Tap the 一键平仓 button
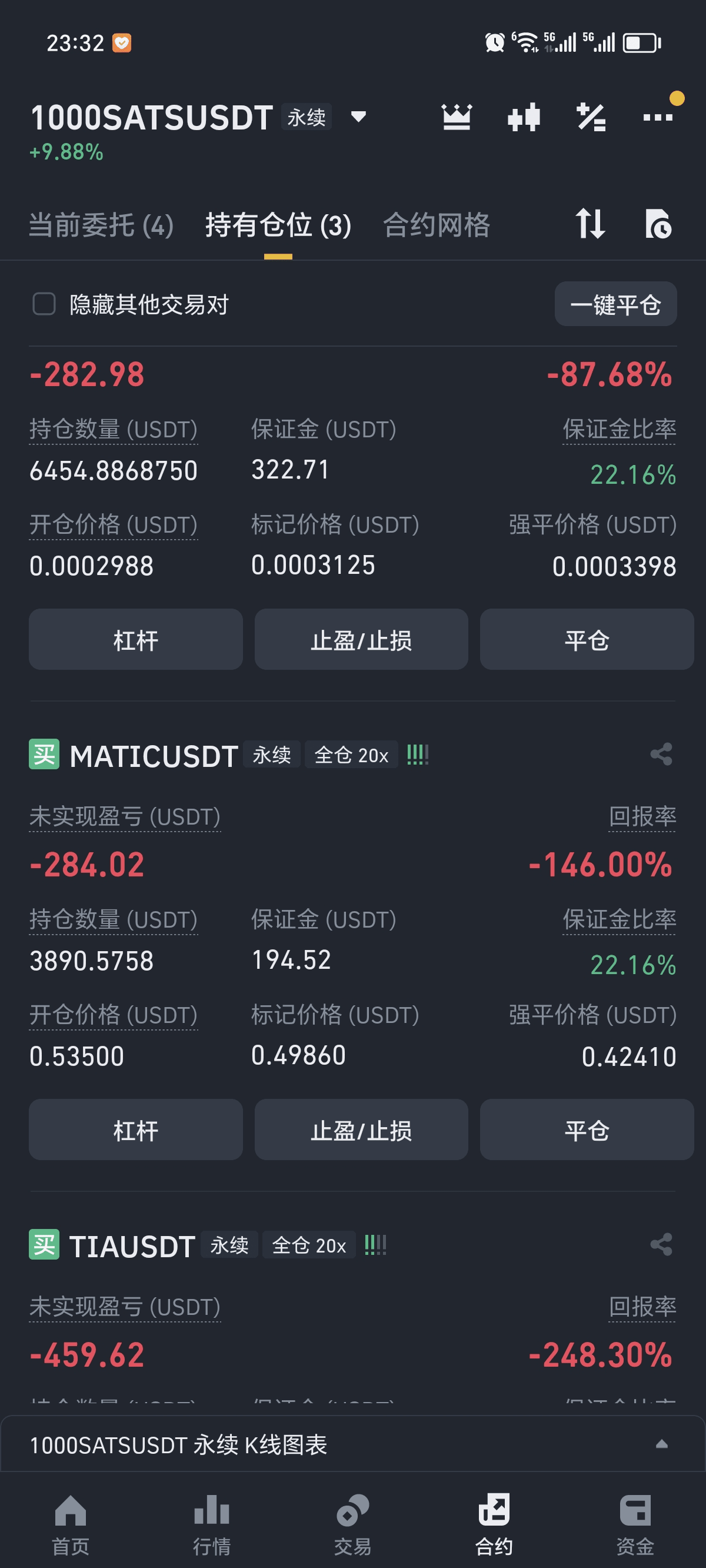The height and width of the screenshot is (1568, 706). (615, 304)
